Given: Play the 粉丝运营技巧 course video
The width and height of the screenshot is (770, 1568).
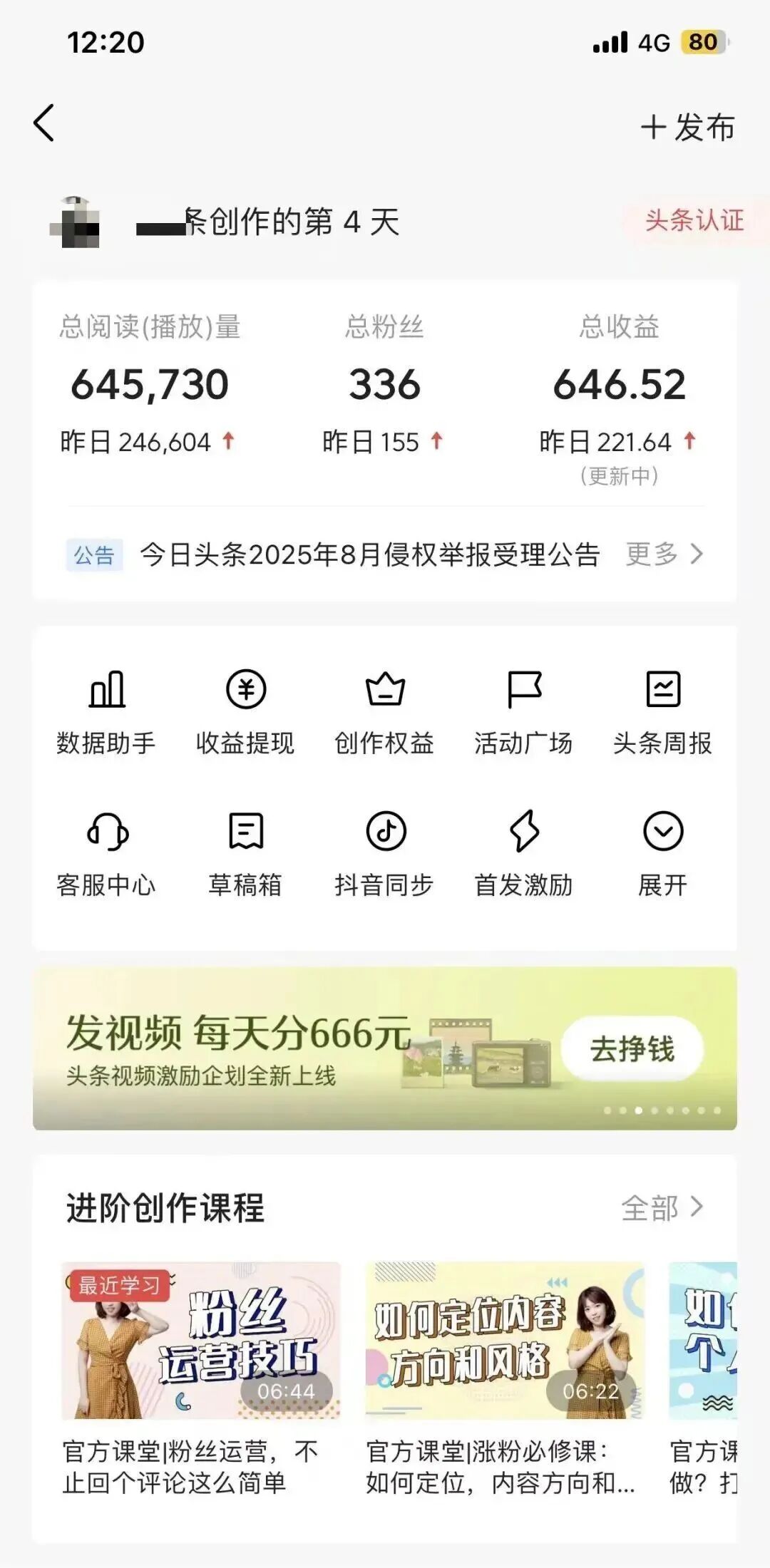Looking at the screenshot, I should (x=201, y=1340).
